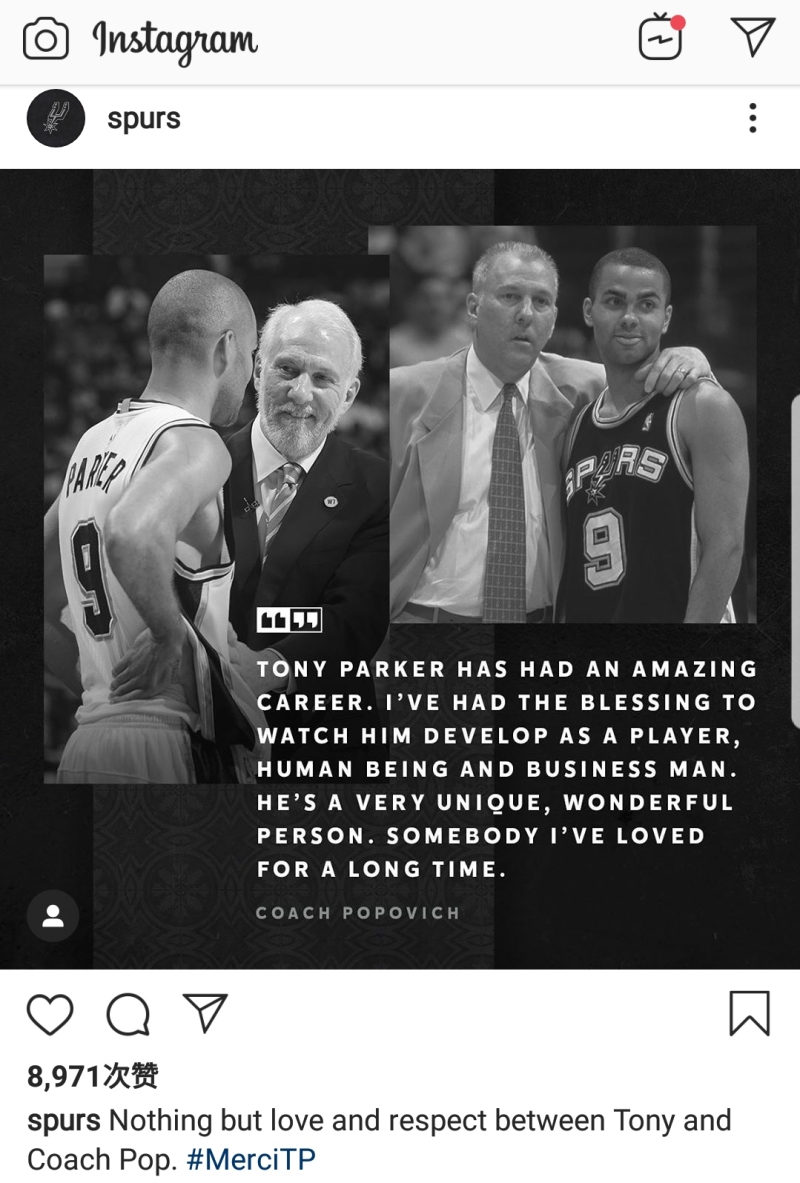Open the Instagram camera
The width and height of the screenshot is (800, 1183).
[45, 40]
